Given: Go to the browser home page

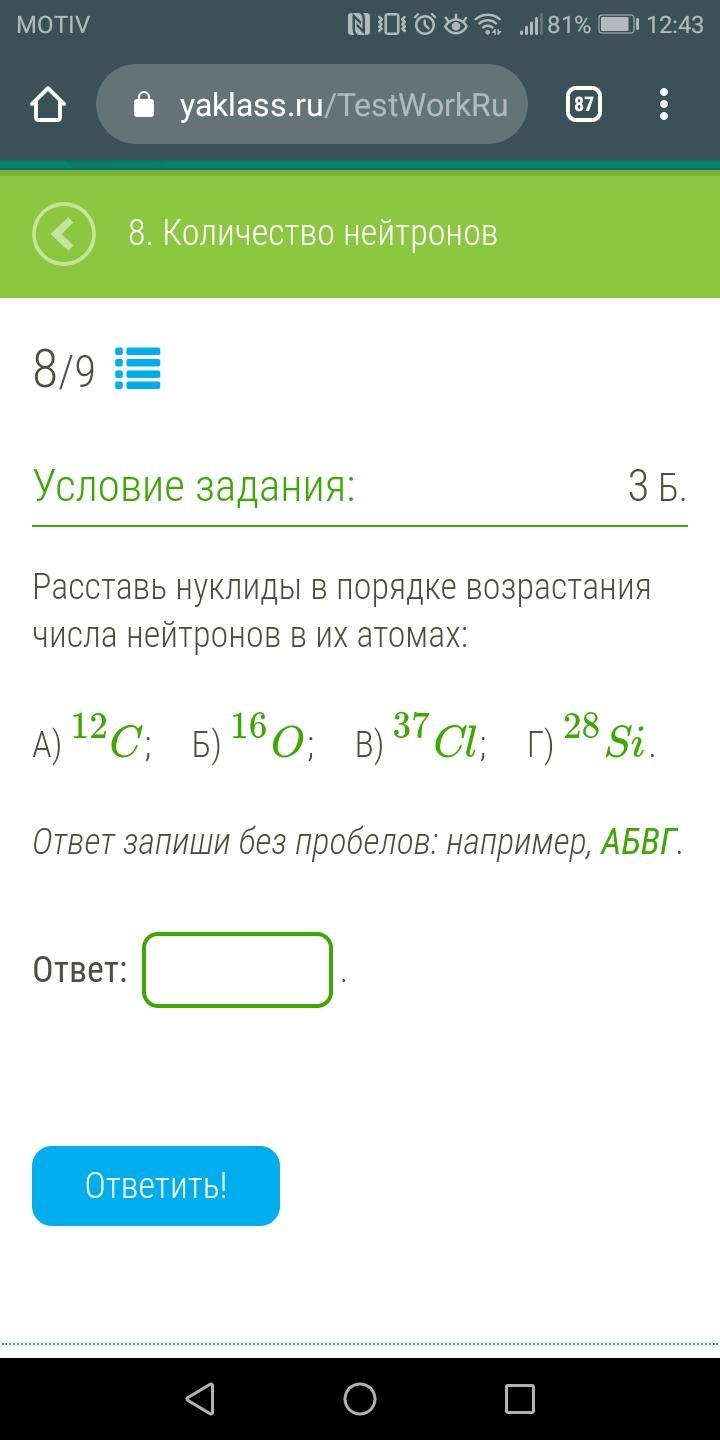Looking at the screenshot, I should [x=48, y=104].
